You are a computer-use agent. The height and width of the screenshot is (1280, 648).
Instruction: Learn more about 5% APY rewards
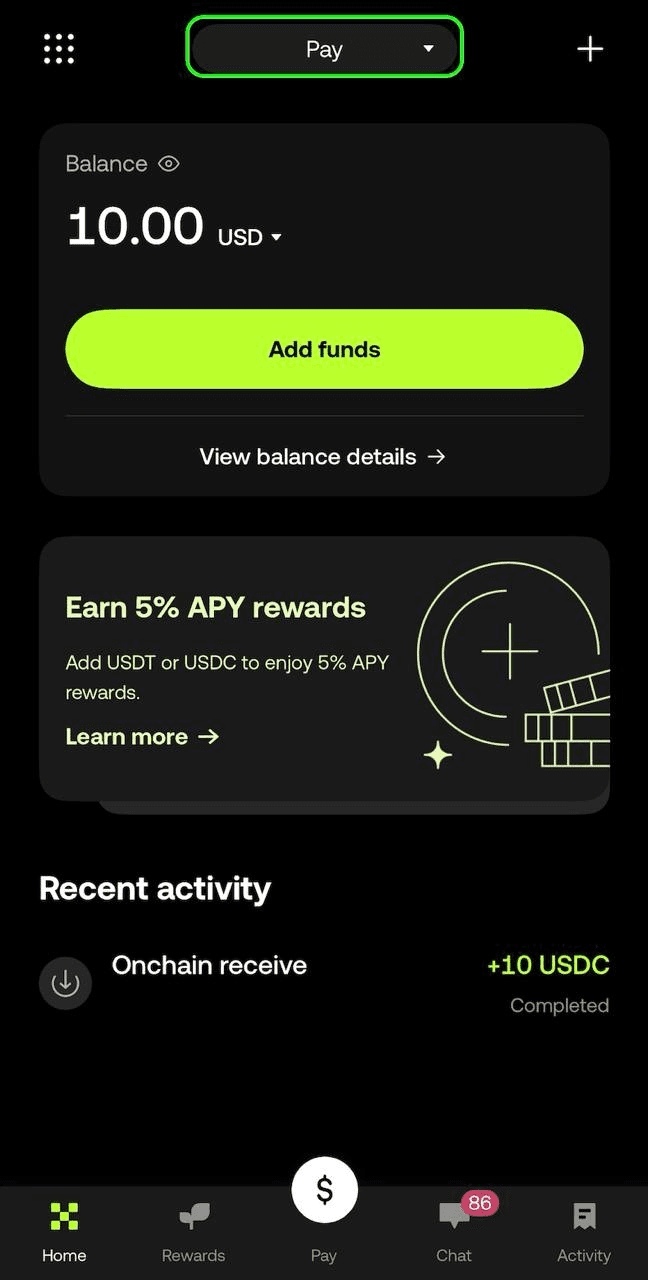(142, 737)
